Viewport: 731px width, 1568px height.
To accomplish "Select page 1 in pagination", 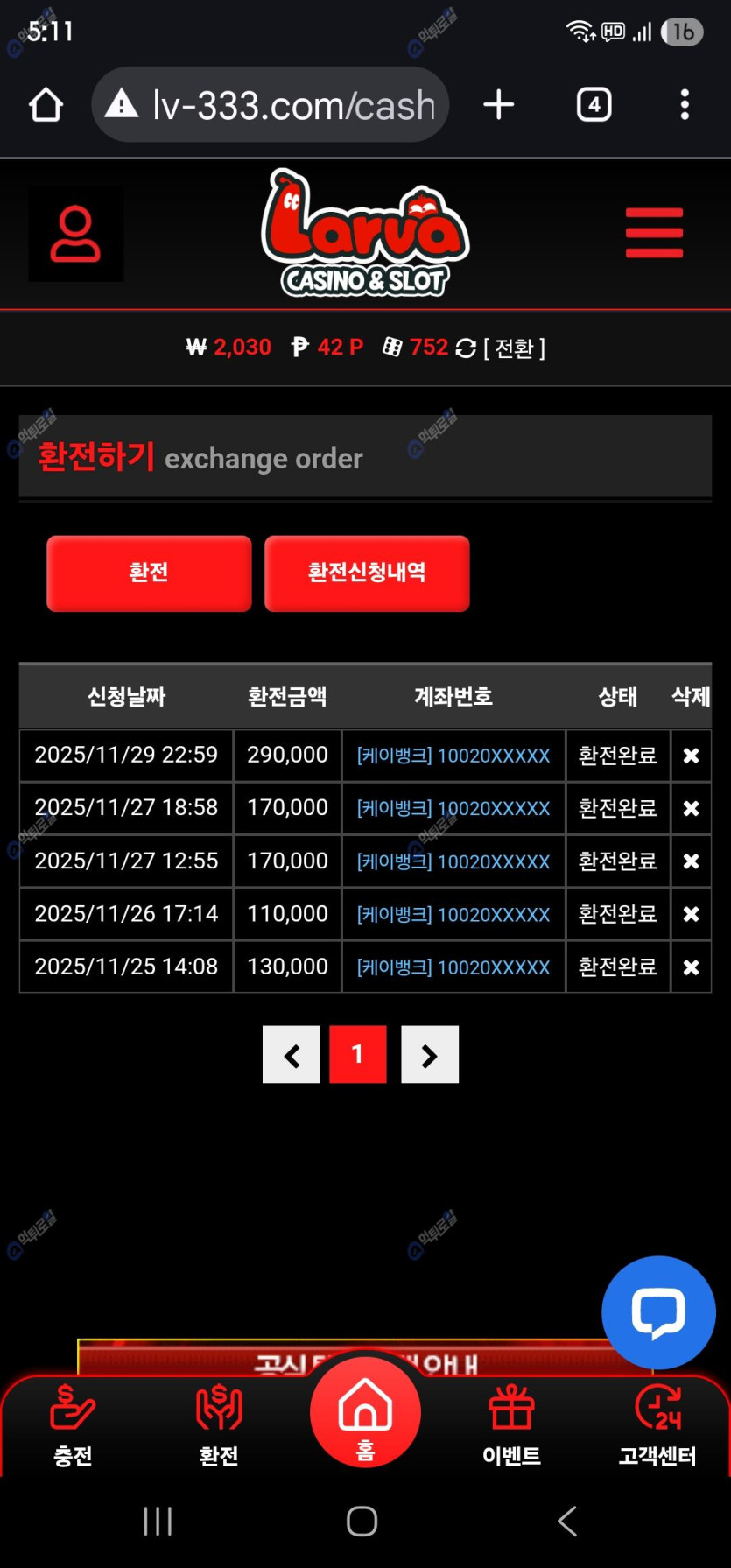I will click(358, 1055).
